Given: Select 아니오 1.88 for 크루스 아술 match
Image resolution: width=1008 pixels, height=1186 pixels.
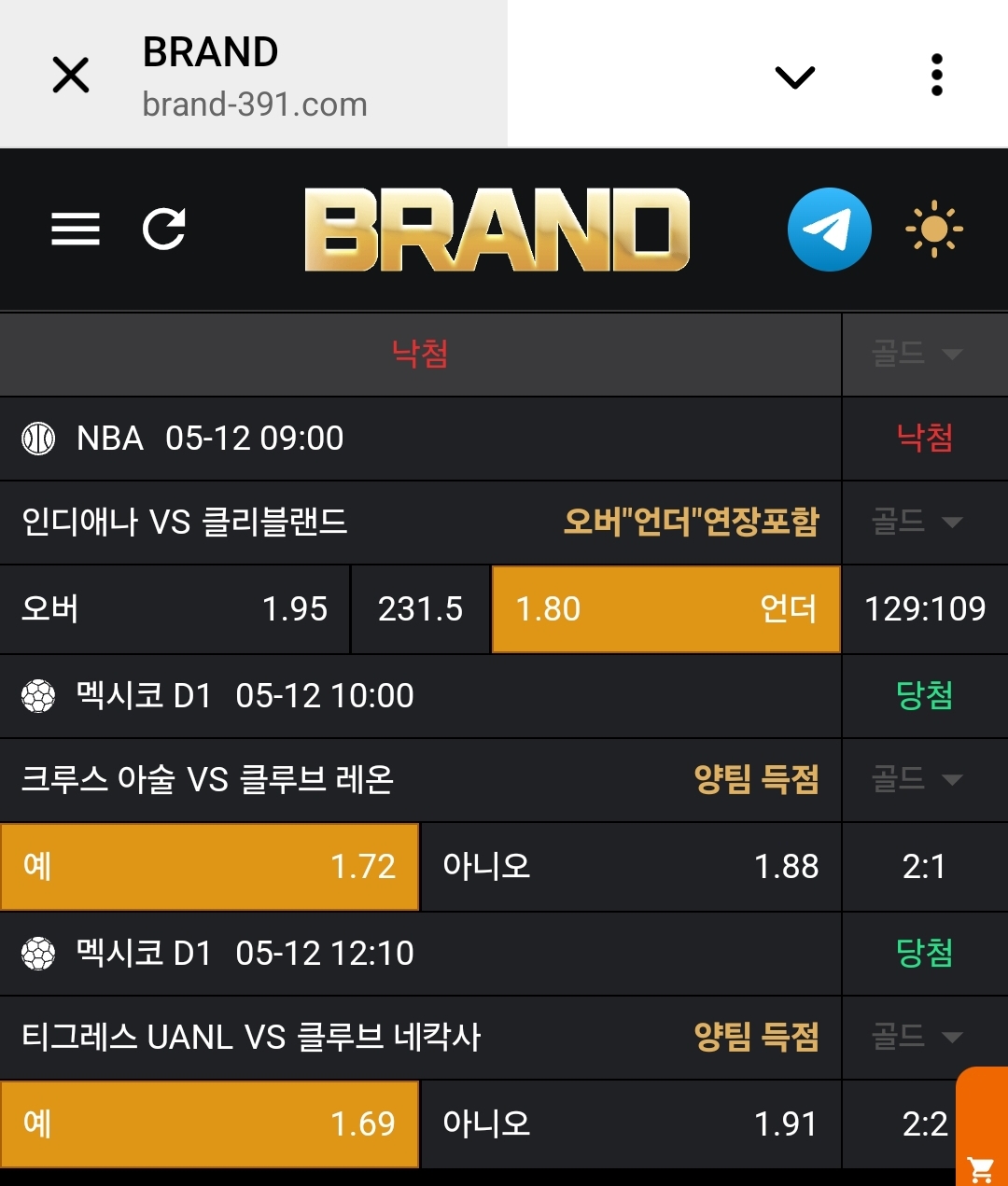Looking at the screenshot, I should [x=630, y=867].
